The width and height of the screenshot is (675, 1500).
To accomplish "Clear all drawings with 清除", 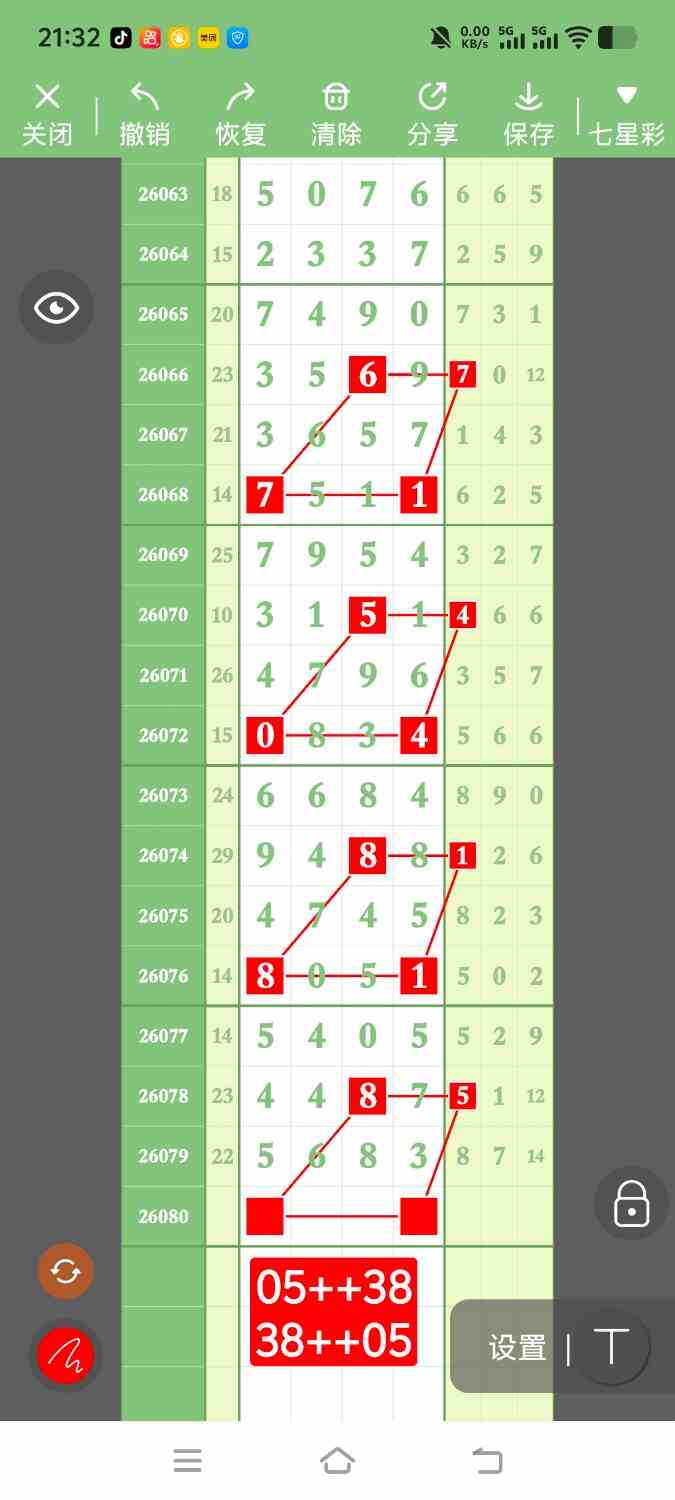I will pos(336,115).
